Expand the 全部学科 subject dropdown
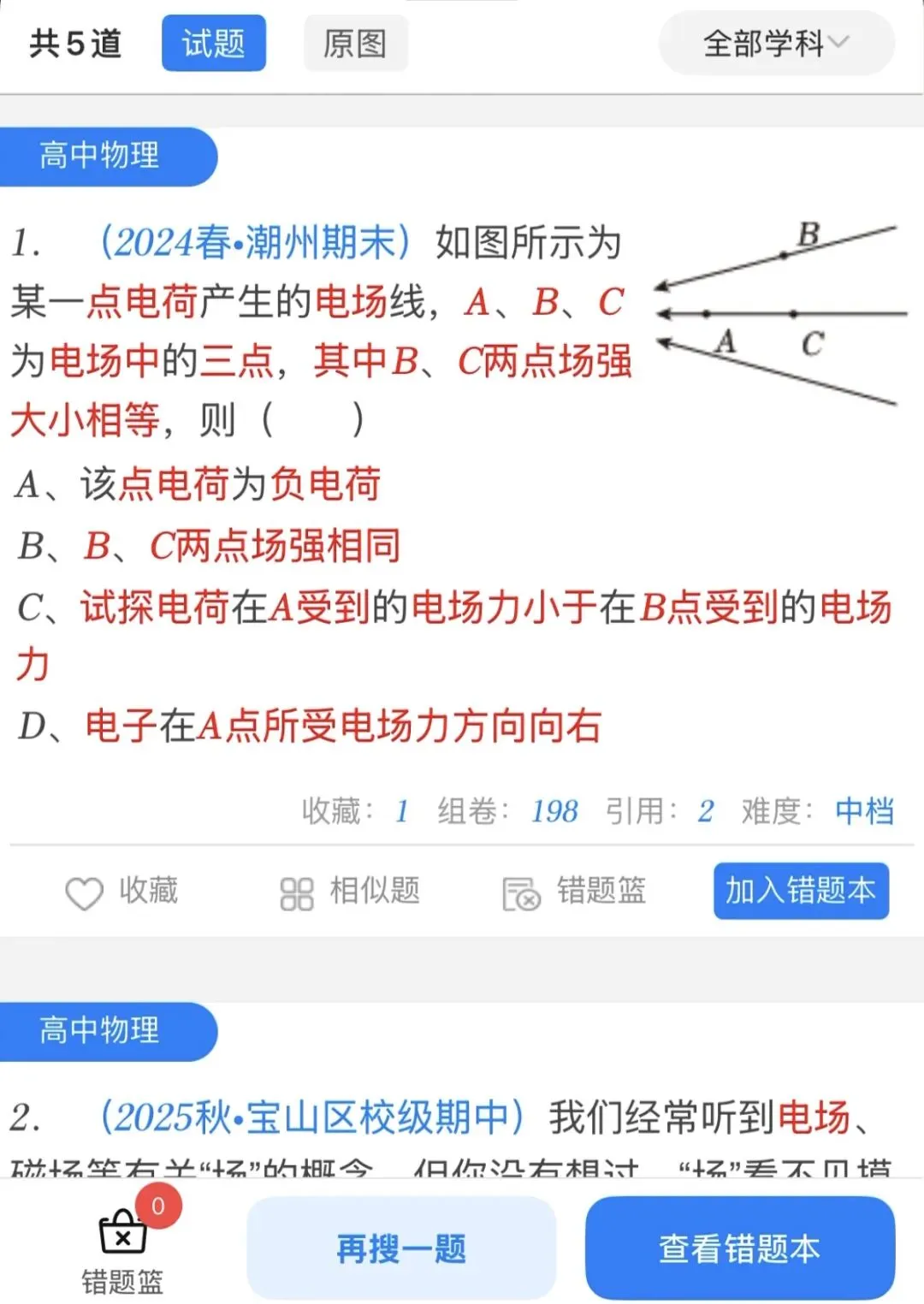This screenshot has height=1304, width=924. pos(776,43)
